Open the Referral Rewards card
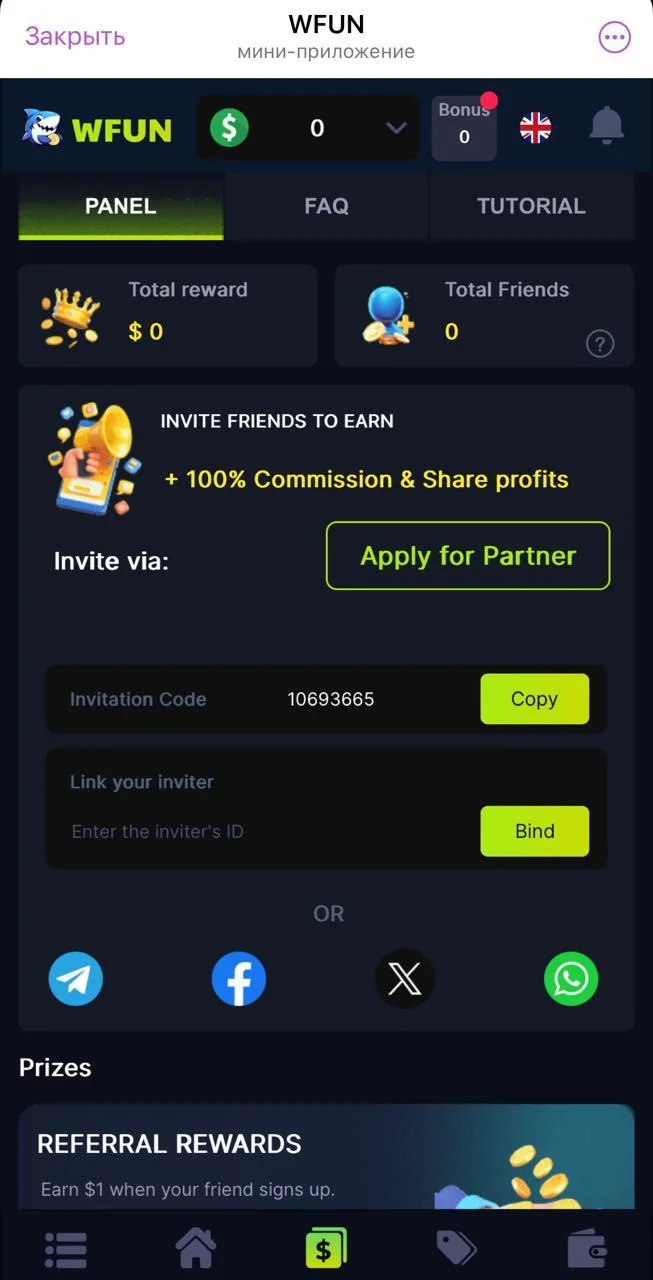The height and width of the screenshot is (1280, 653). click(x=326, y=1157)
